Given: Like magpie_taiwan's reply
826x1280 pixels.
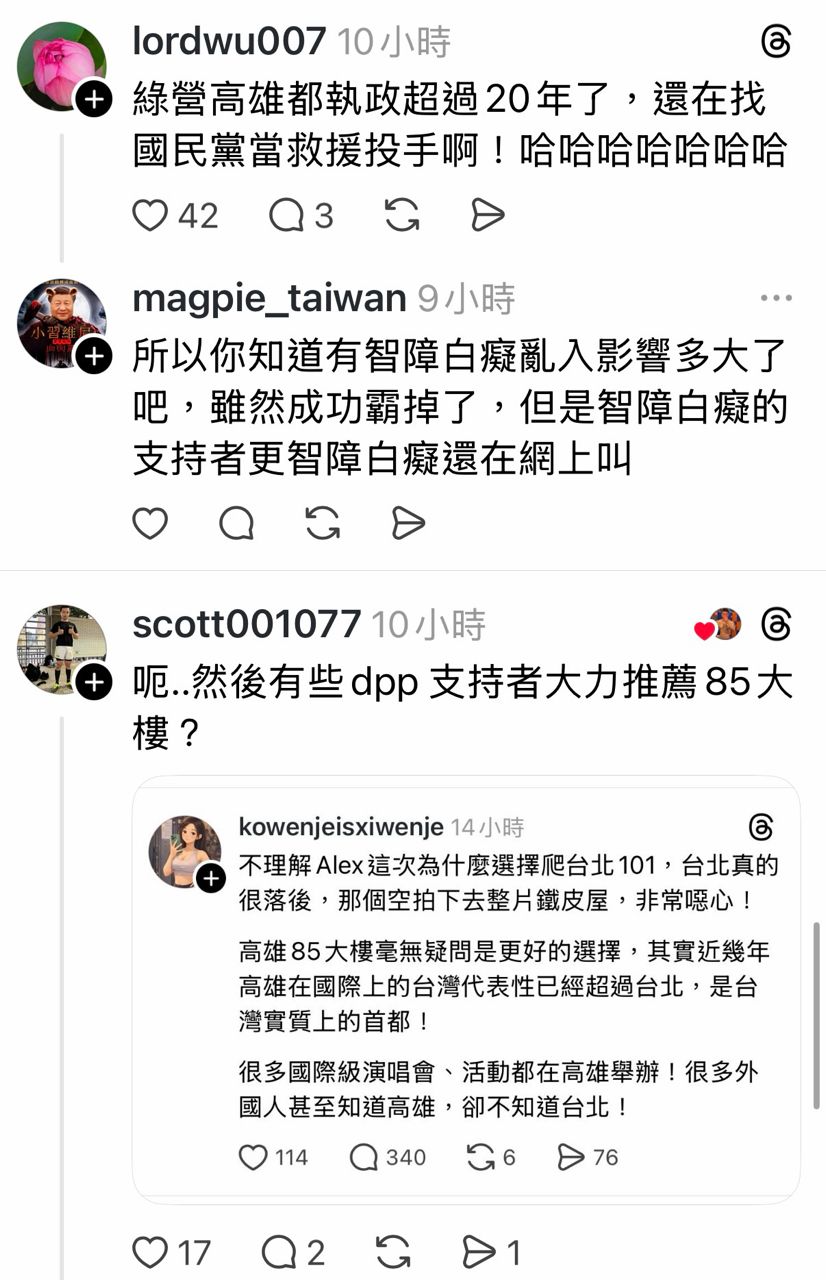Looking at the screenshot, I should [150, 523].
